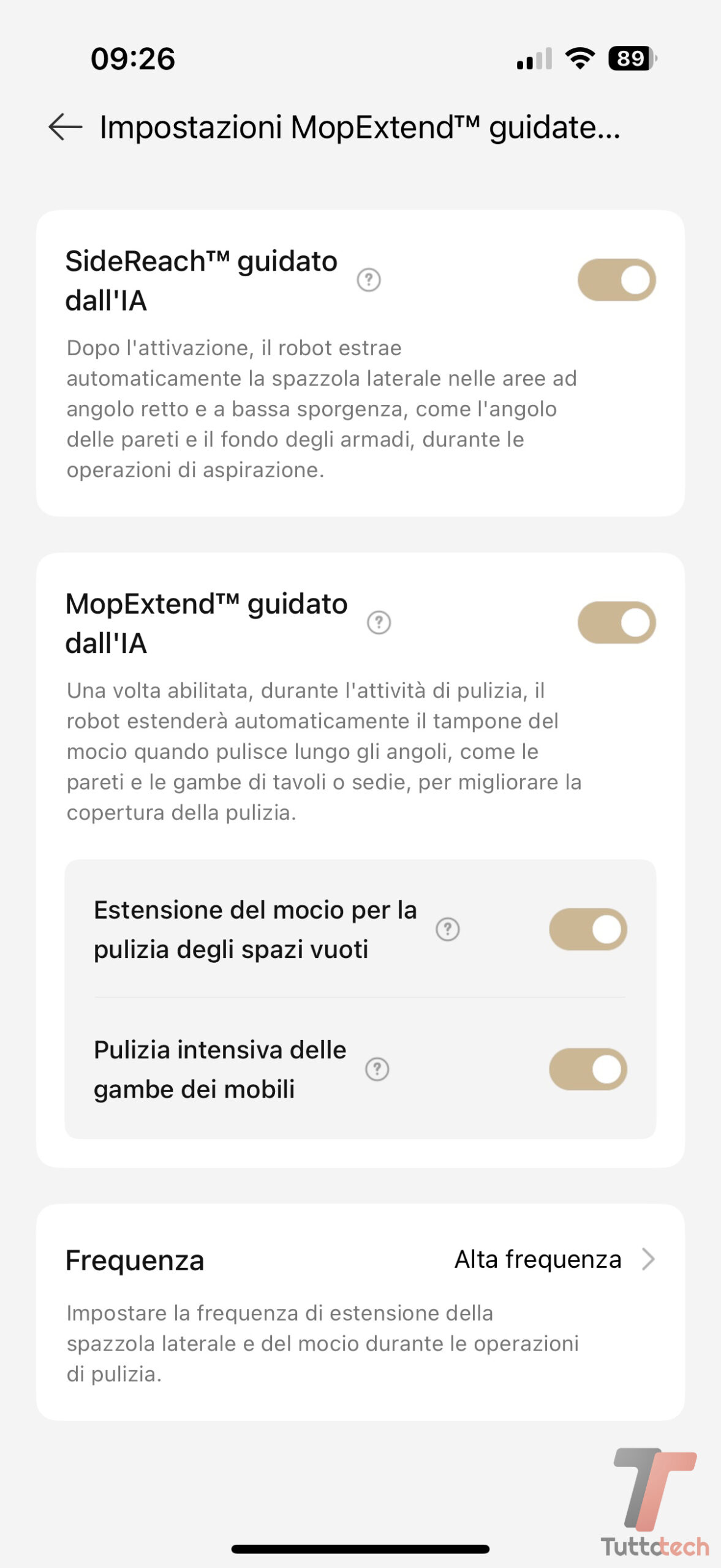Image resolution: width=721 pixels, height=1568 pixels.
Task: Toggle Estensione del mocio spazi vuoti switch
Action: [x=587, y=929]
